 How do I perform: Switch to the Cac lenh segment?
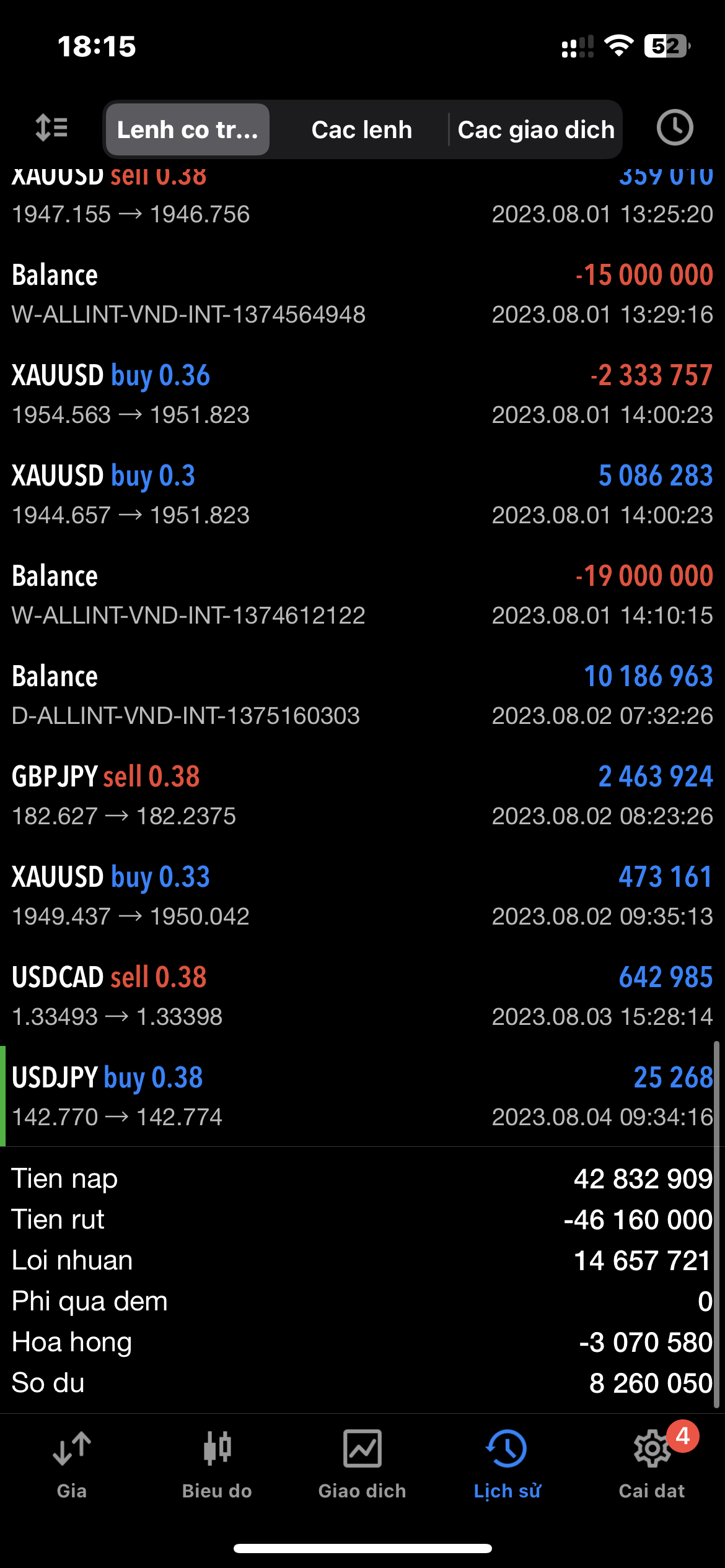(361, 129)
